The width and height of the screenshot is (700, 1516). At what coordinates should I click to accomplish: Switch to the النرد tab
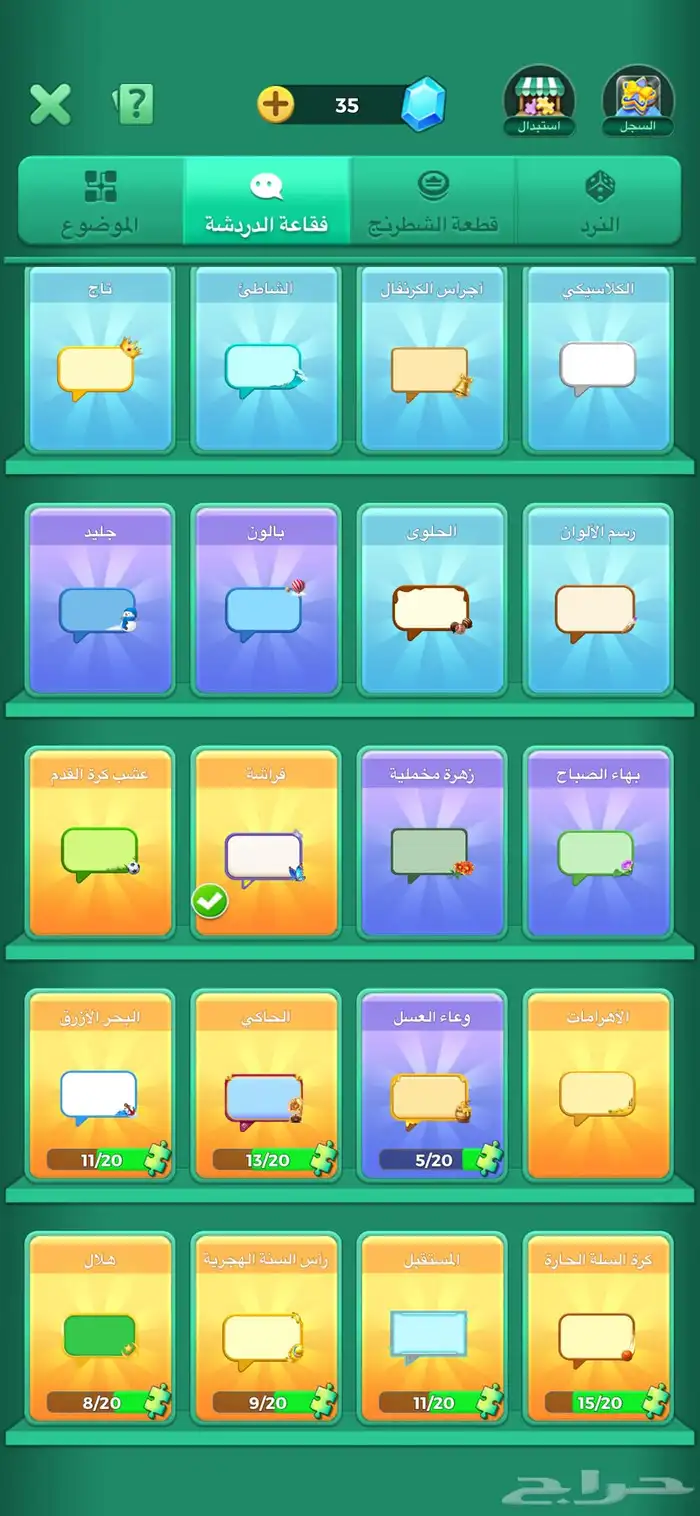pyautogui.click(x=598, y=201)
